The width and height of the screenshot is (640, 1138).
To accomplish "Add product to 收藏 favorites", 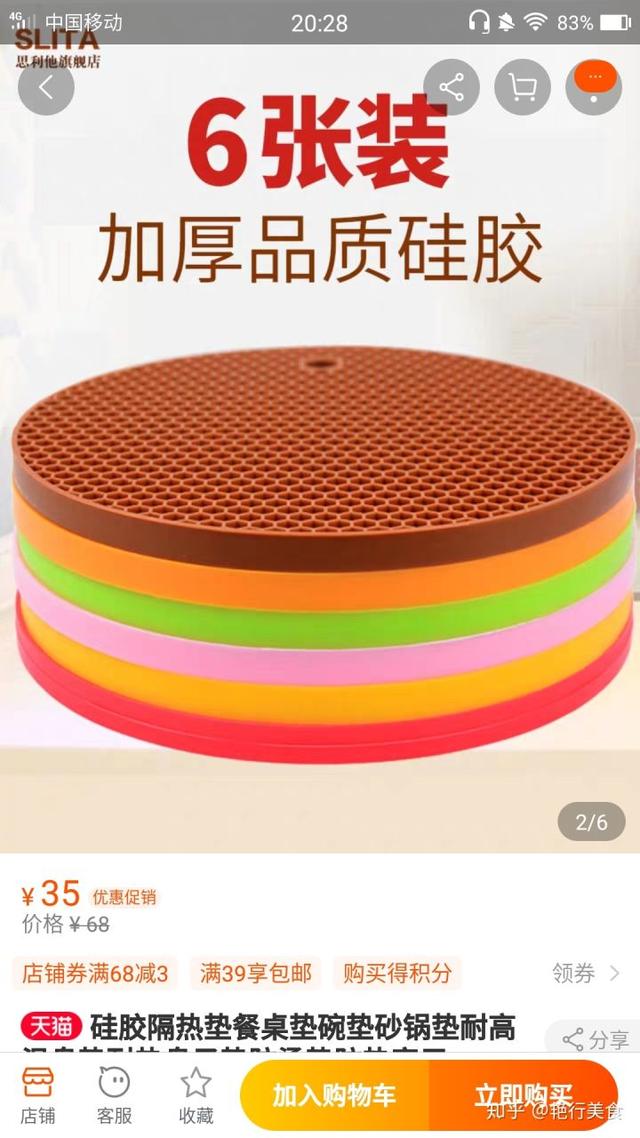I will [x=196, y=1096].
